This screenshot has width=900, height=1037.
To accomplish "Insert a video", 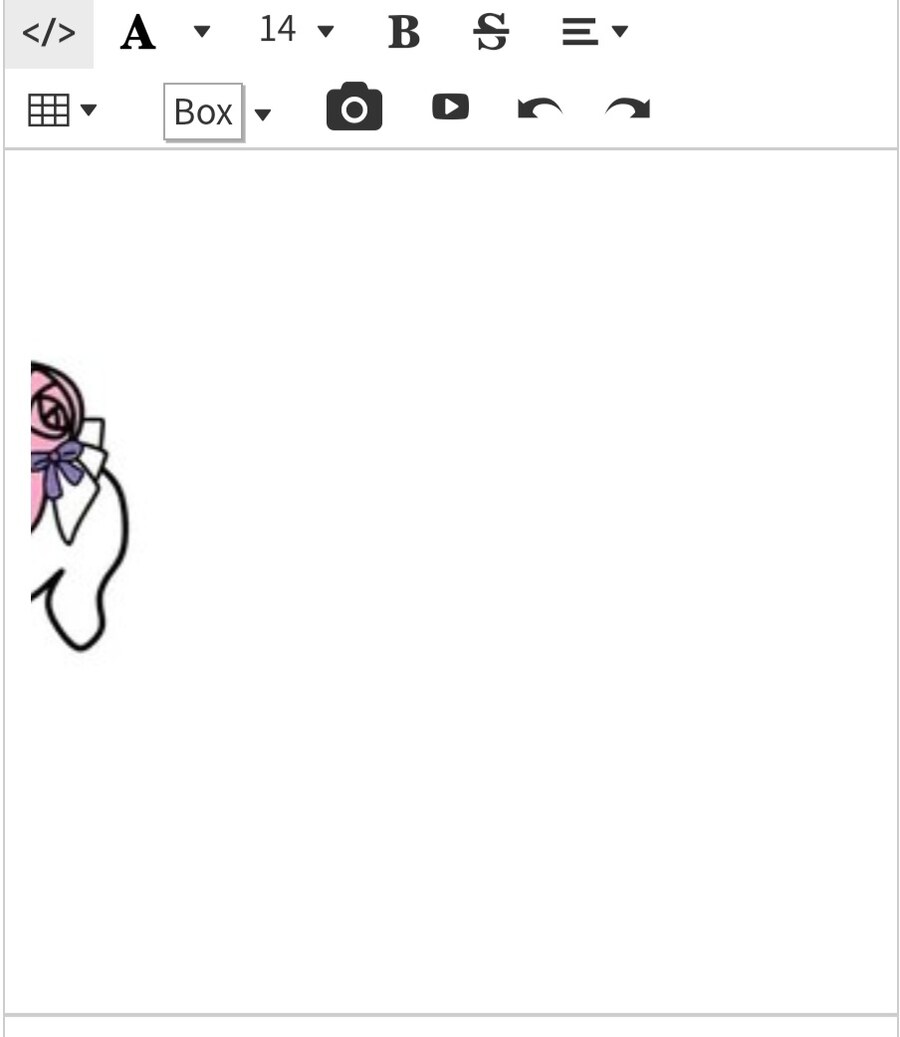I will (x=450, y=107).
